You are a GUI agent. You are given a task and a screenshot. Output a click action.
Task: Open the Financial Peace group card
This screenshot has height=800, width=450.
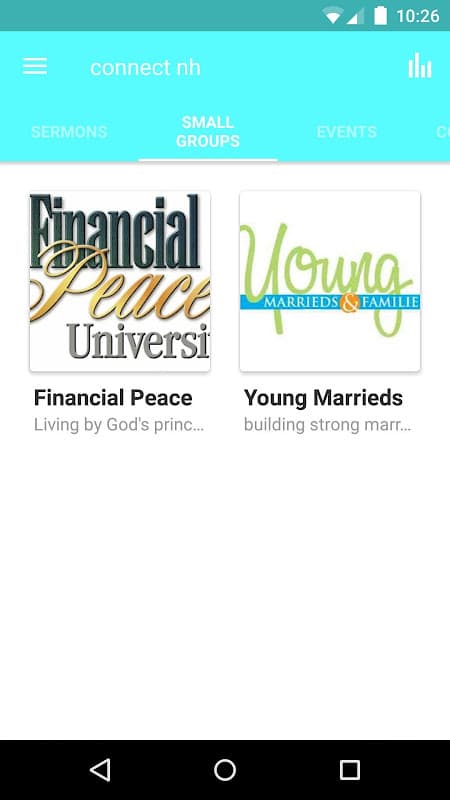click(120, 313)
